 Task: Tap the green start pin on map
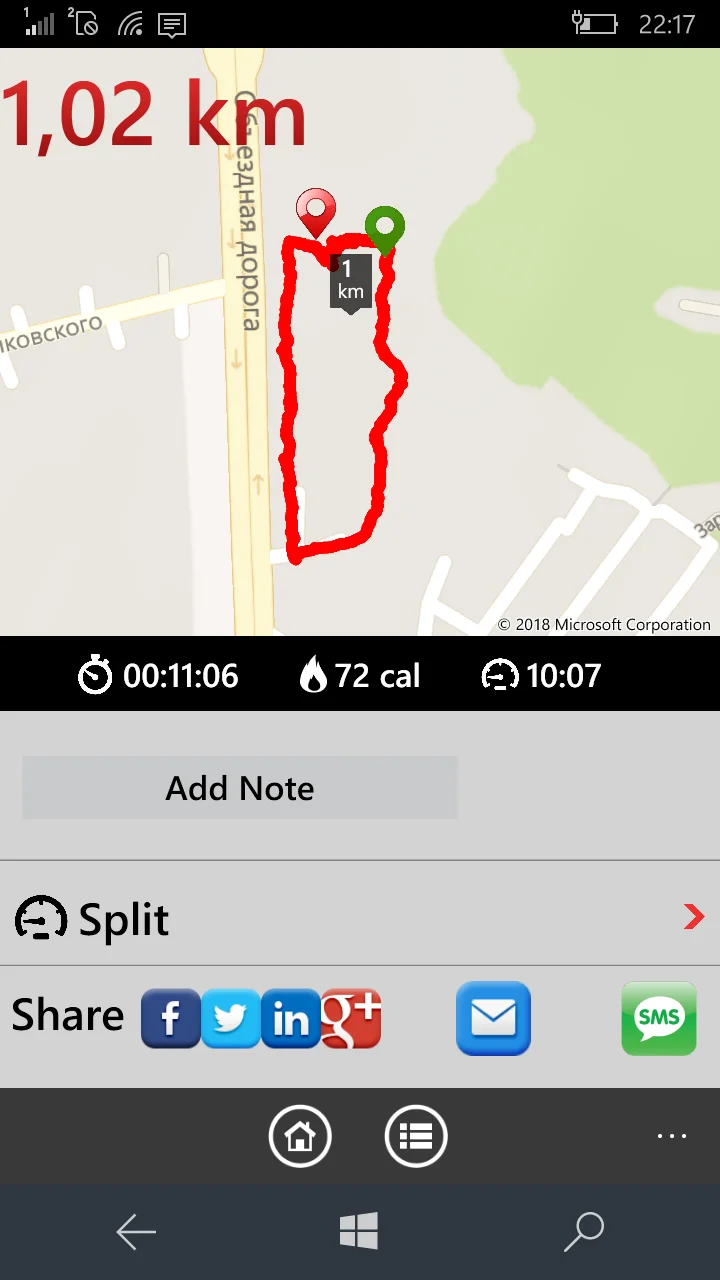pyautogui.click(x=384, y=227)
